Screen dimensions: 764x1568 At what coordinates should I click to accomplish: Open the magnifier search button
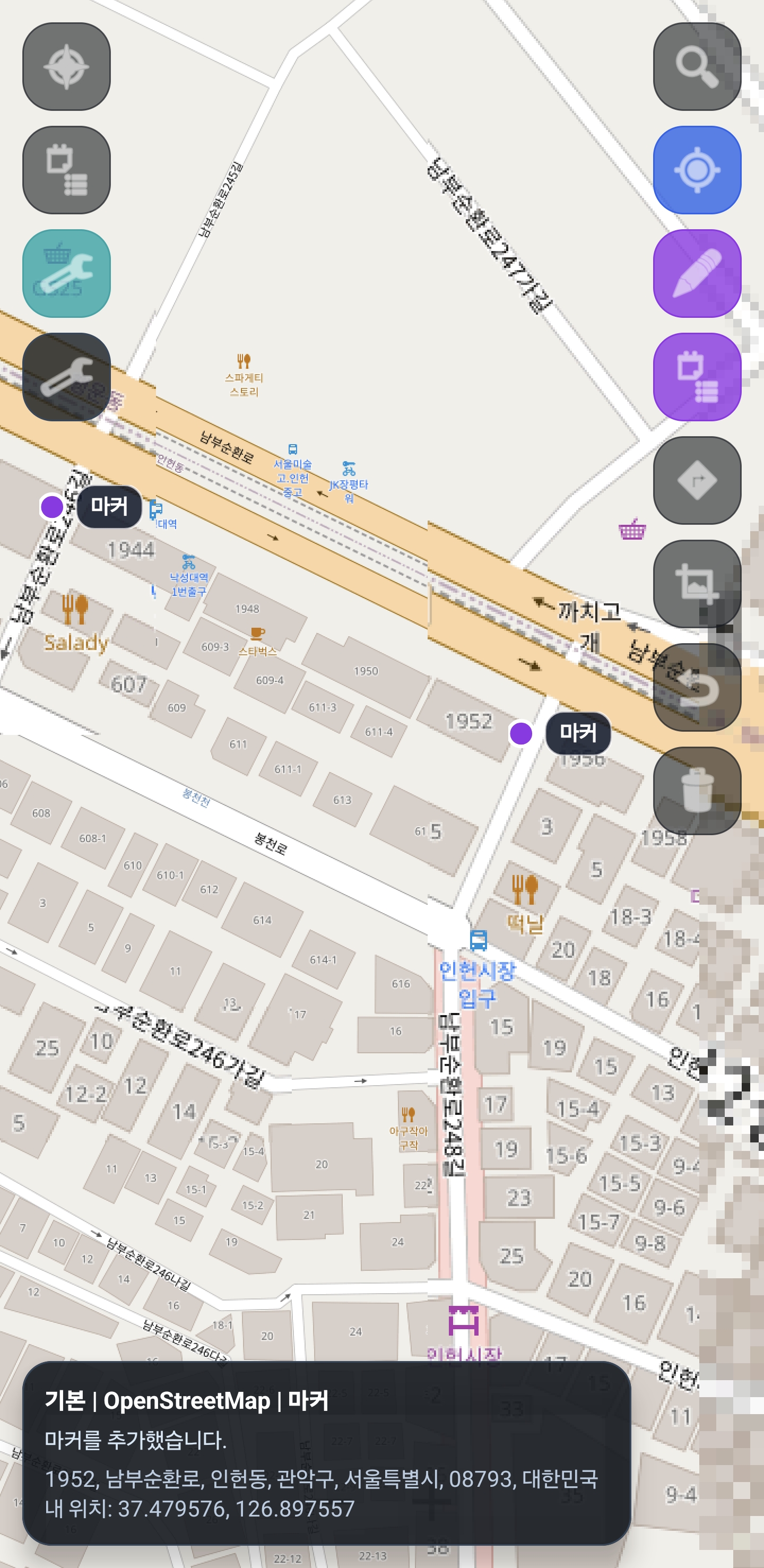pos(697,66)
